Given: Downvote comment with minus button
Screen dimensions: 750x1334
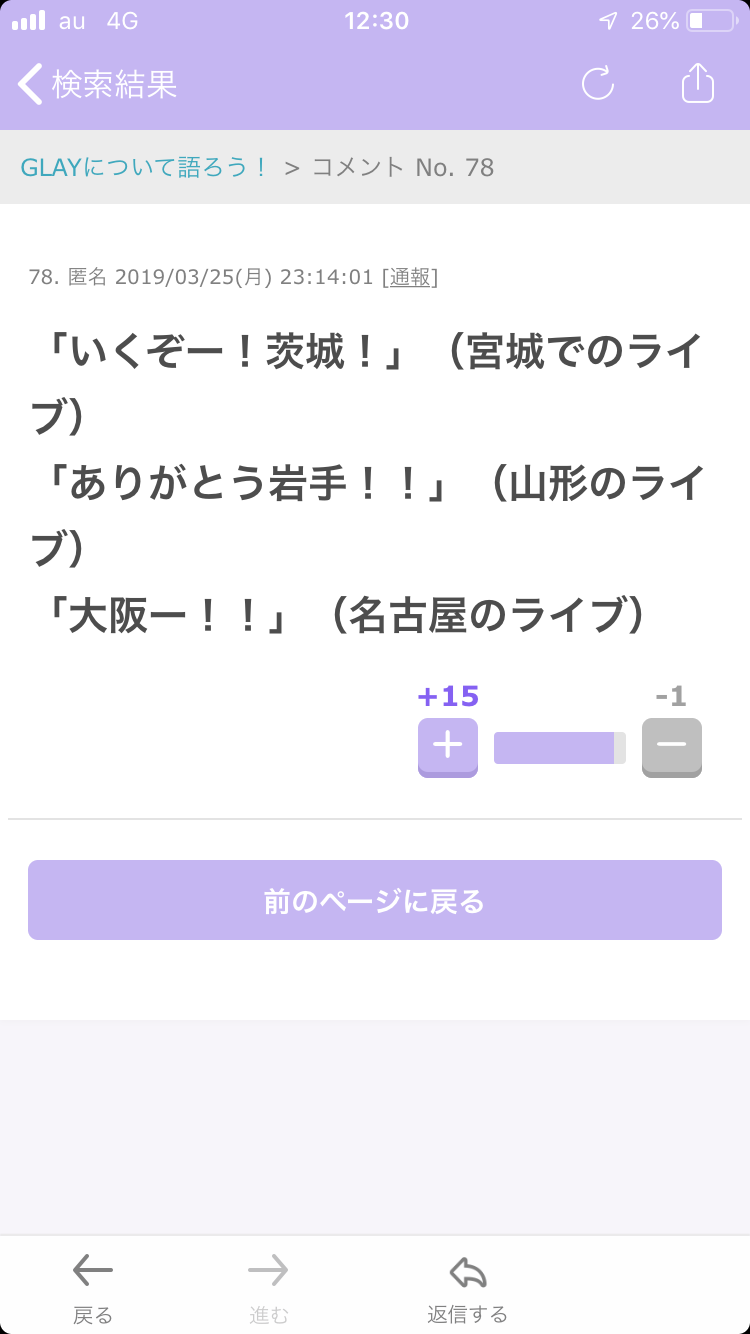Looking at the screenshot, I should 672,747.
